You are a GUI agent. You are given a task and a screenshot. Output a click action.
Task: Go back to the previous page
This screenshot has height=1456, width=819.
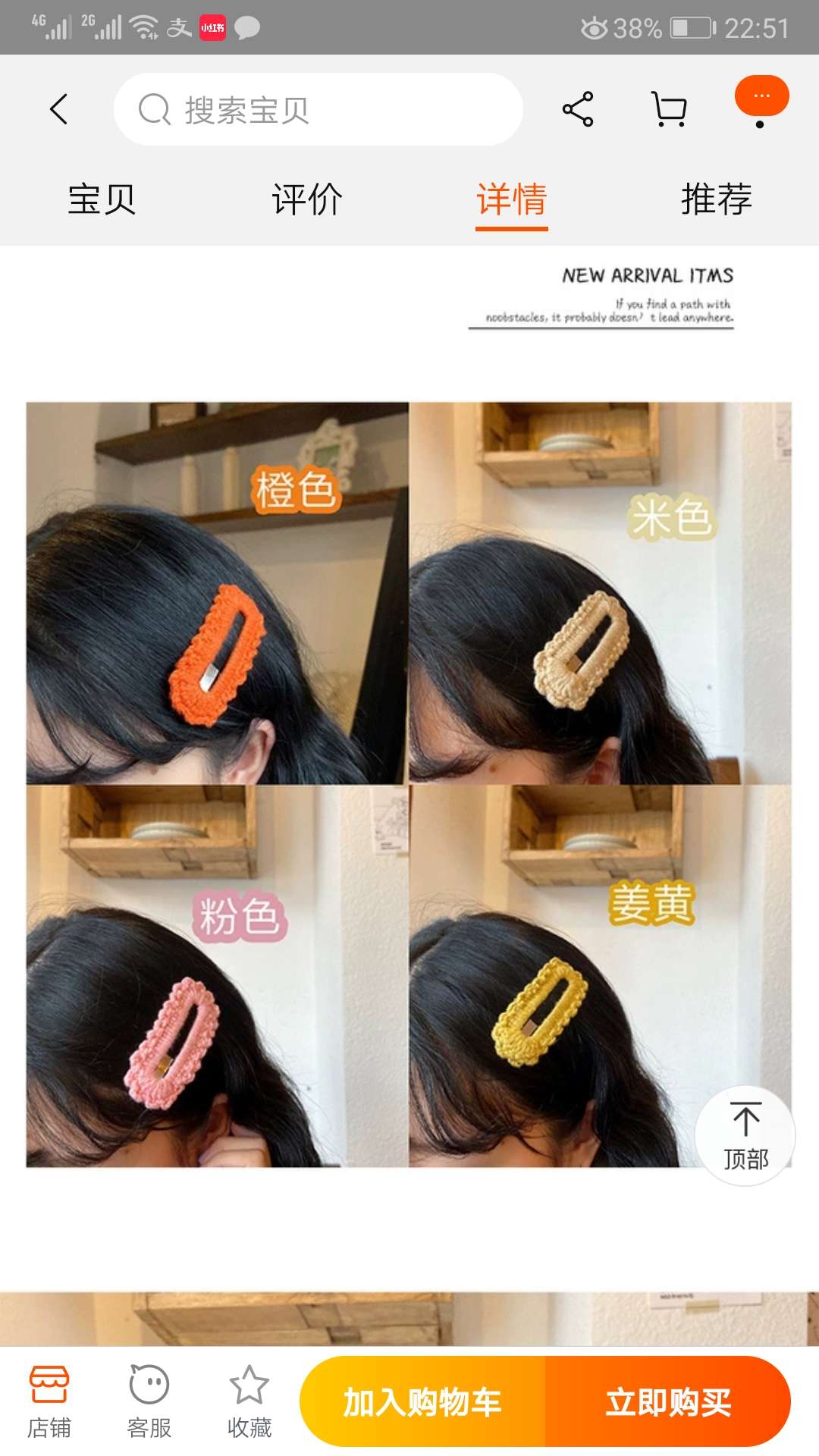(59, 109)
